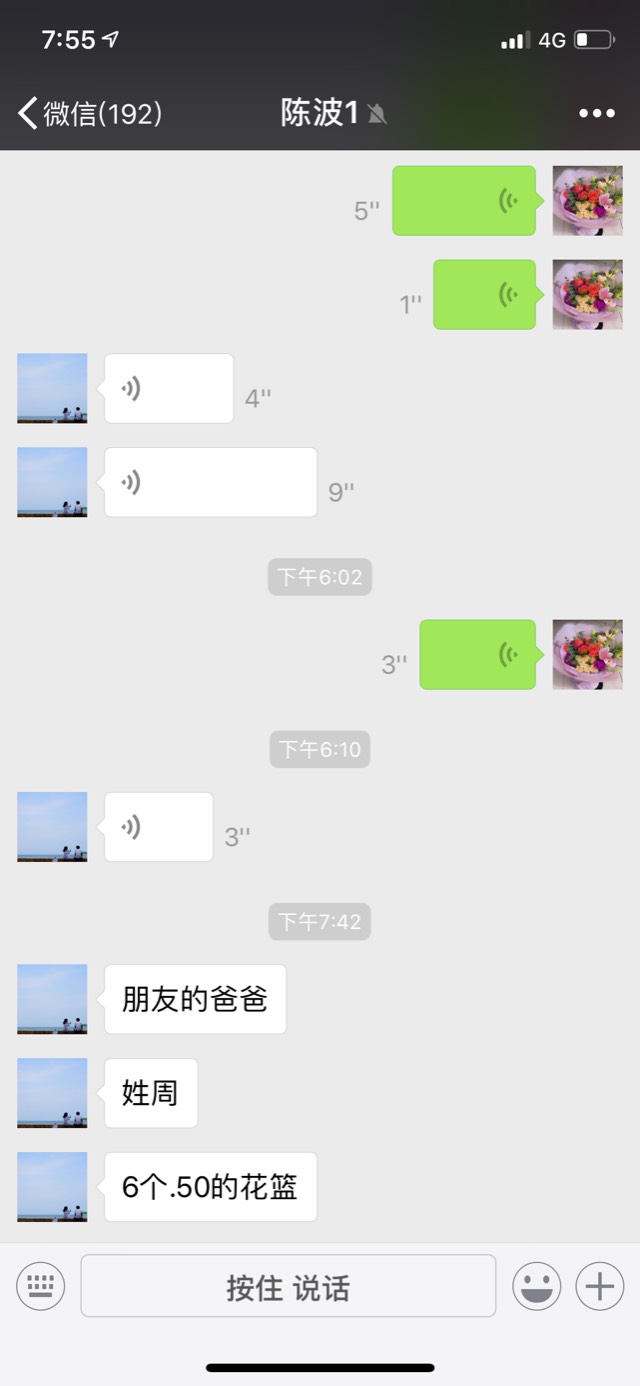Open the plus attachments menu

600,1286
